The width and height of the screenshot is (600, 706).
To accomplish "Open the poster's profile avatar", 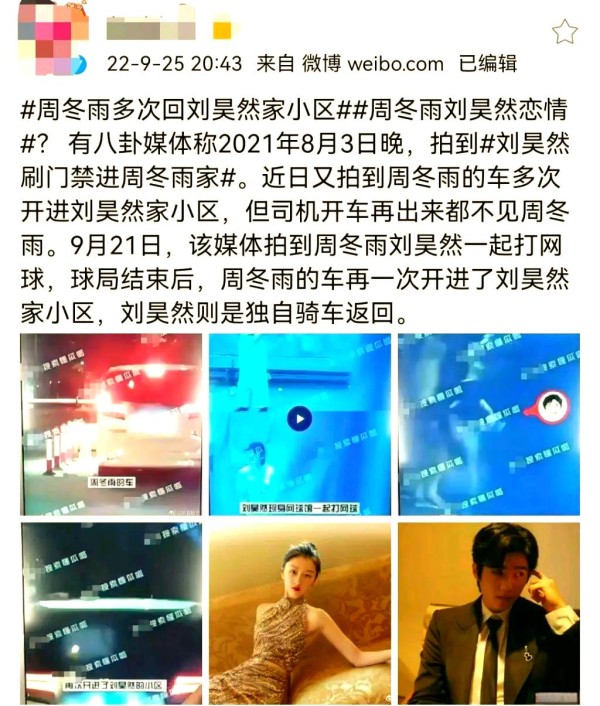I will (x=50, y=36).
